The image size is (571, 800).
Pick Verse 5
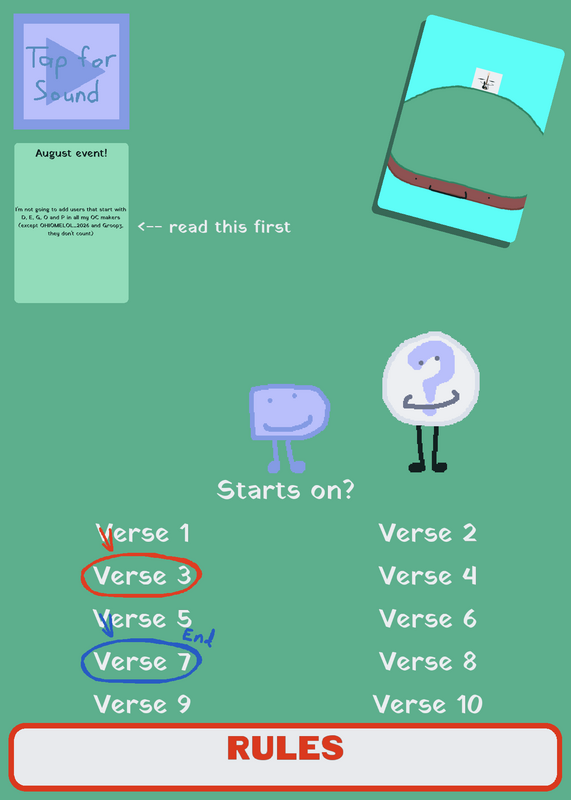(142, 619)
